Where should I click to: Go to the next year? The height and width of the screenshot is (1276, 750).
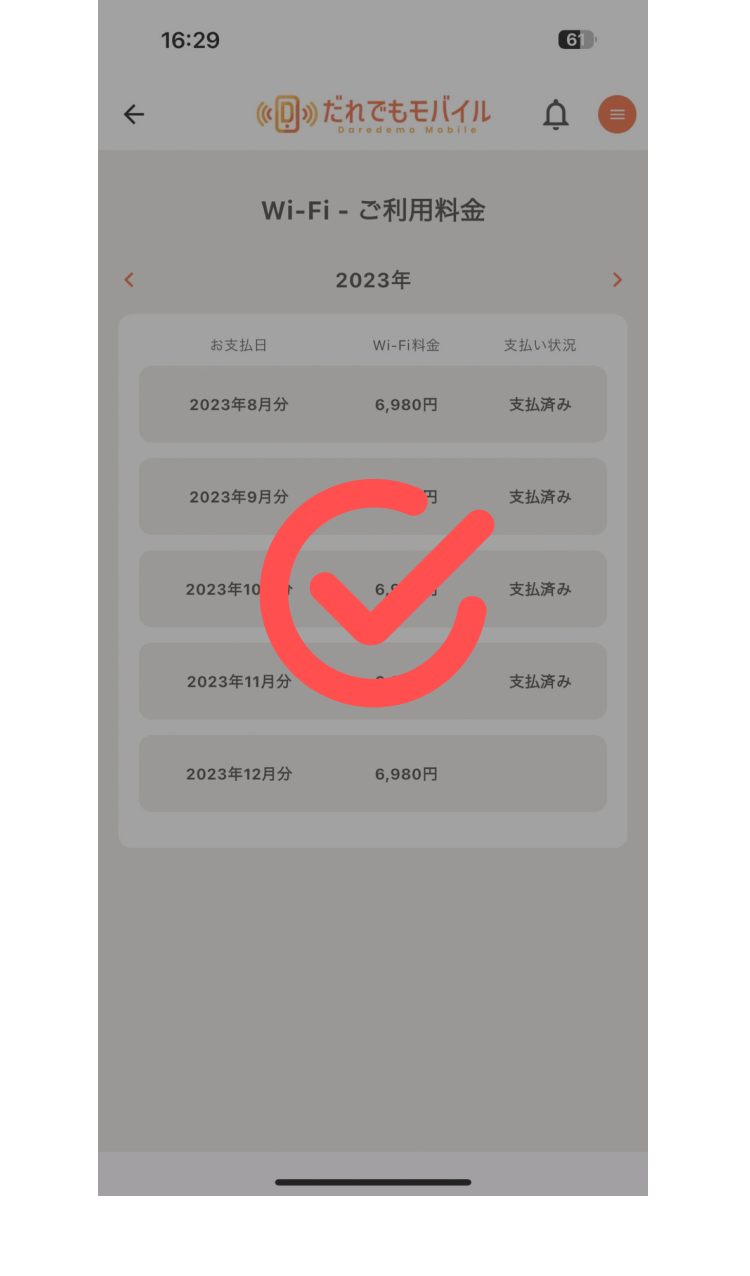(x=617, y=280)
